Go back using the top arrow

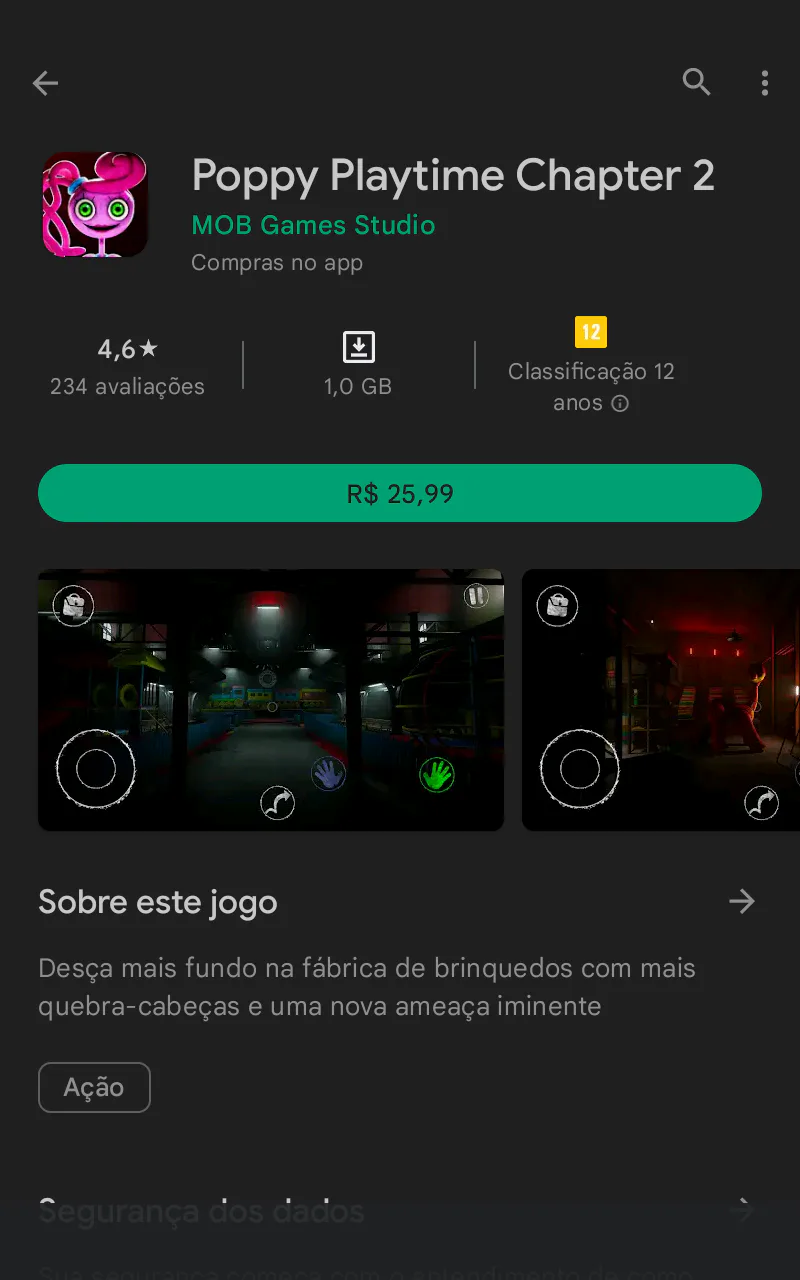click(46, 83)
